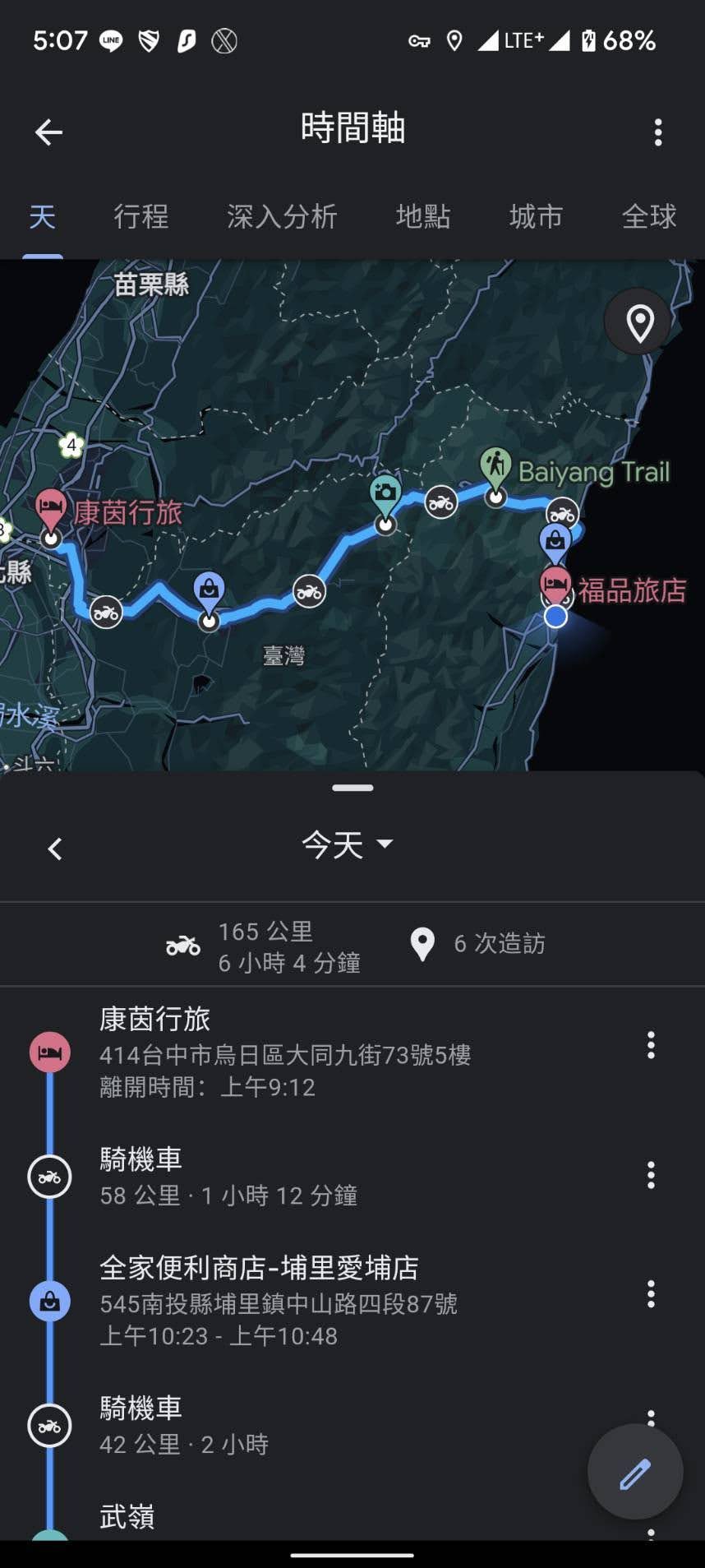Switch to the 全球 tab

pos(648,216)
